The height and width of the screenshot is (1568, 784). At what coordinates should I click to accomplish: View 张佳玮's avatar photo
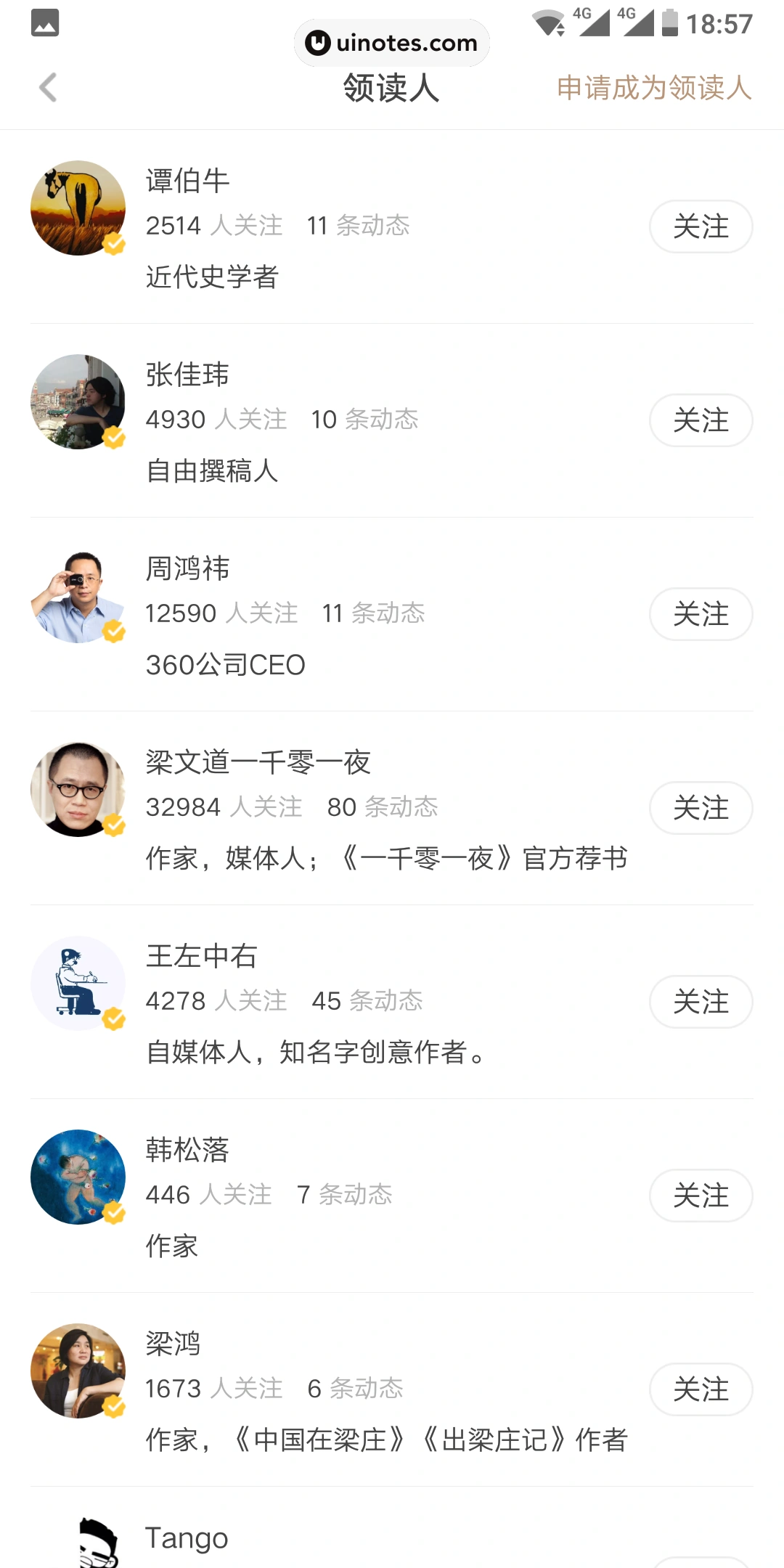[x=78, y=402]
